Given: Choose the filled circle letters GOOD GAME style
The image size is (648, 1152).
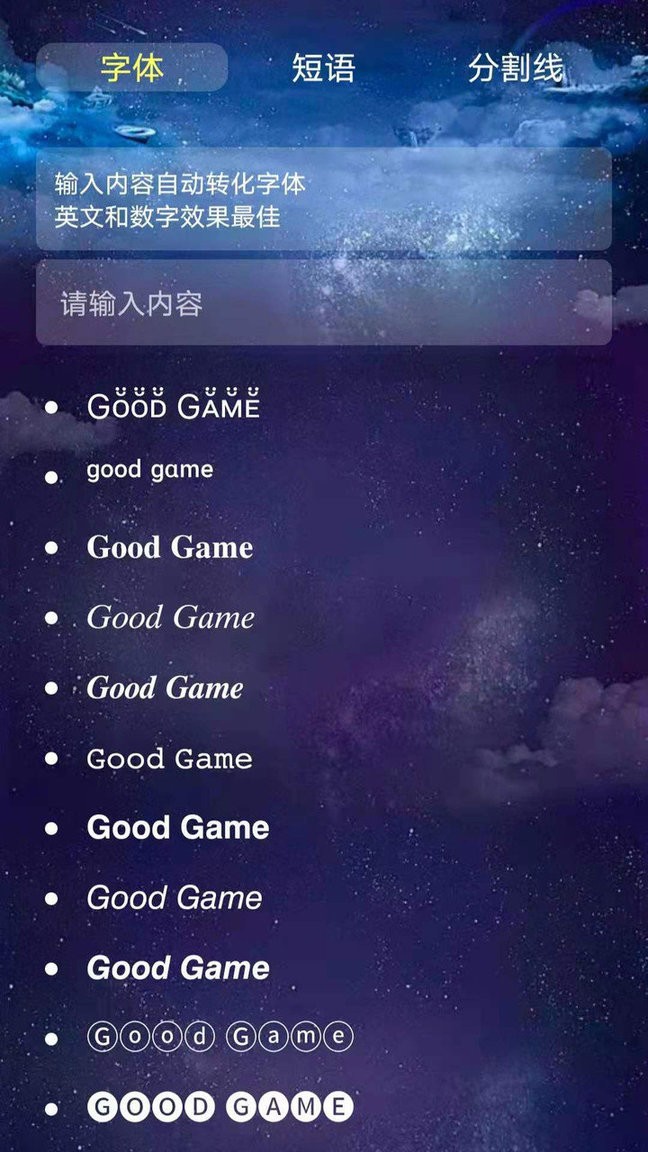Looking at the screenshot, I should [220, 1107].
